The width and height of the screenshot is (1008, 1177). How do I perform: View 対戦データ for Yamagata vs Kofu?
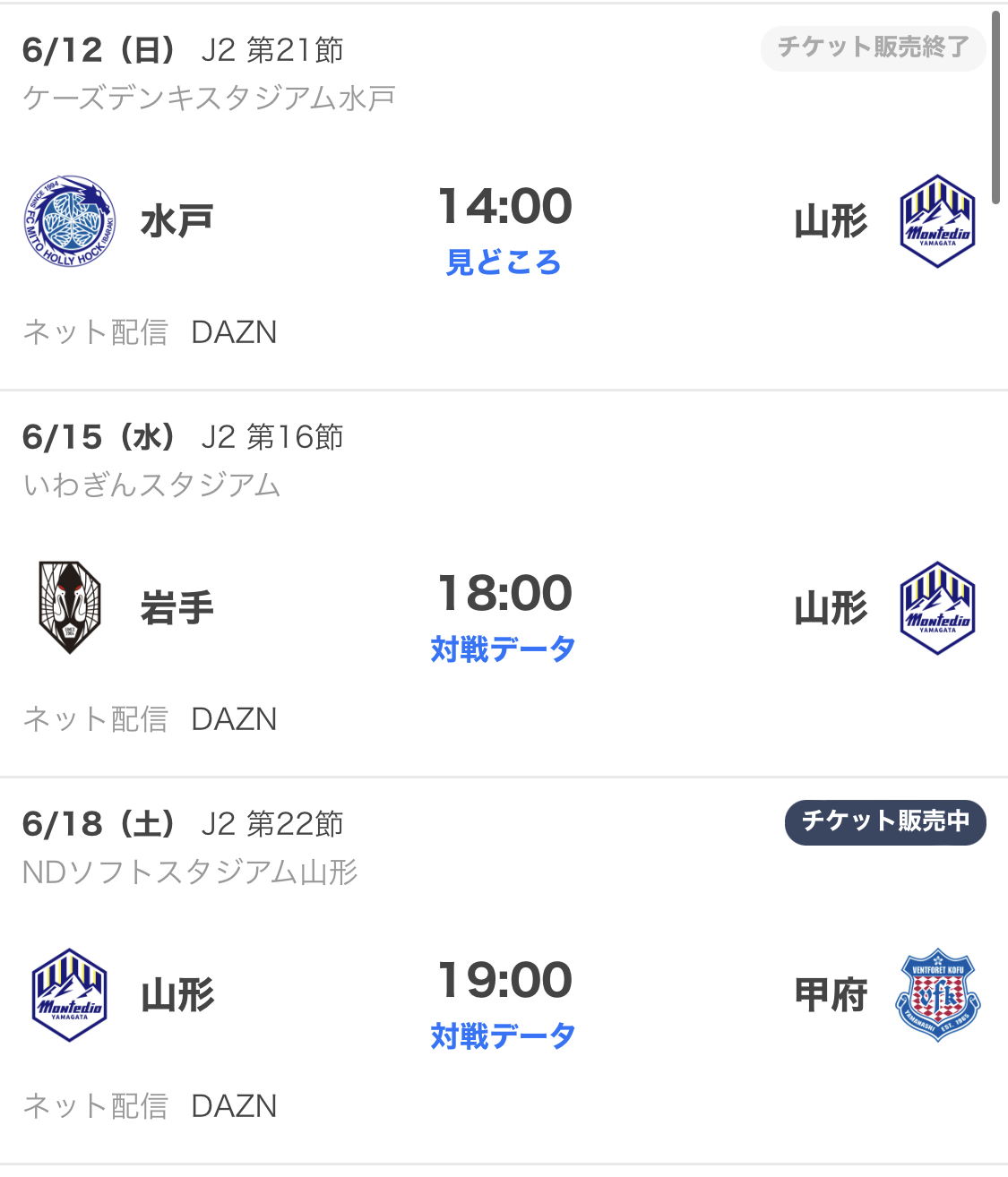[x=503, y=1035]
